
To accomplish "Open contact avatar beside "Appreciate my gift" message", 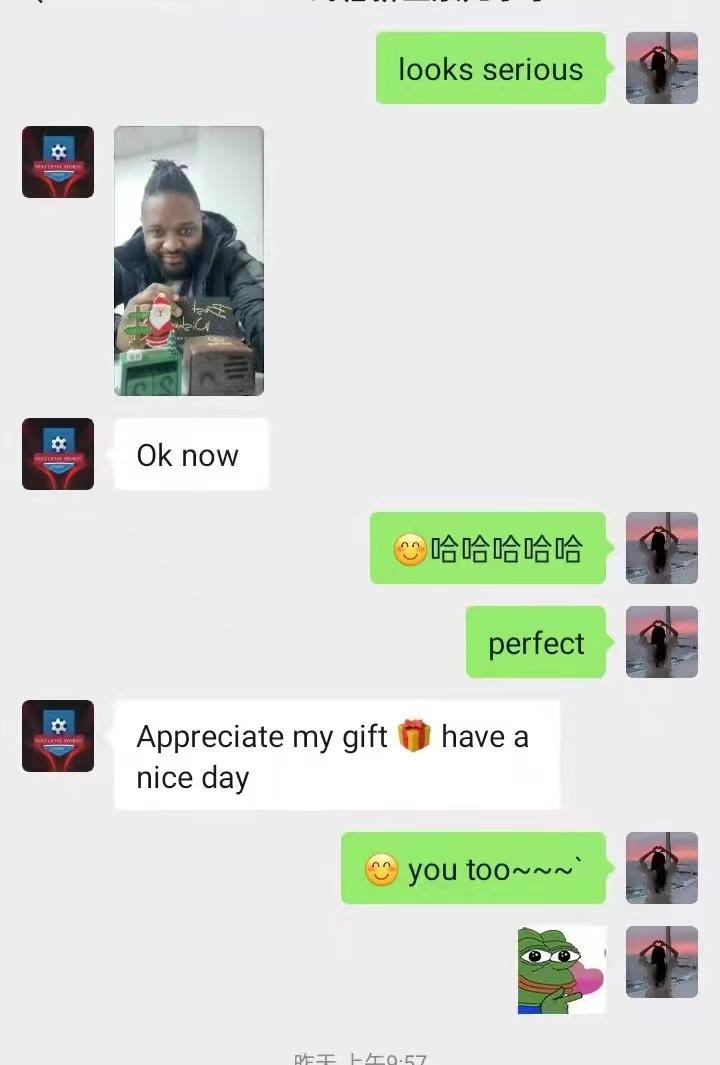I will 58,736.
